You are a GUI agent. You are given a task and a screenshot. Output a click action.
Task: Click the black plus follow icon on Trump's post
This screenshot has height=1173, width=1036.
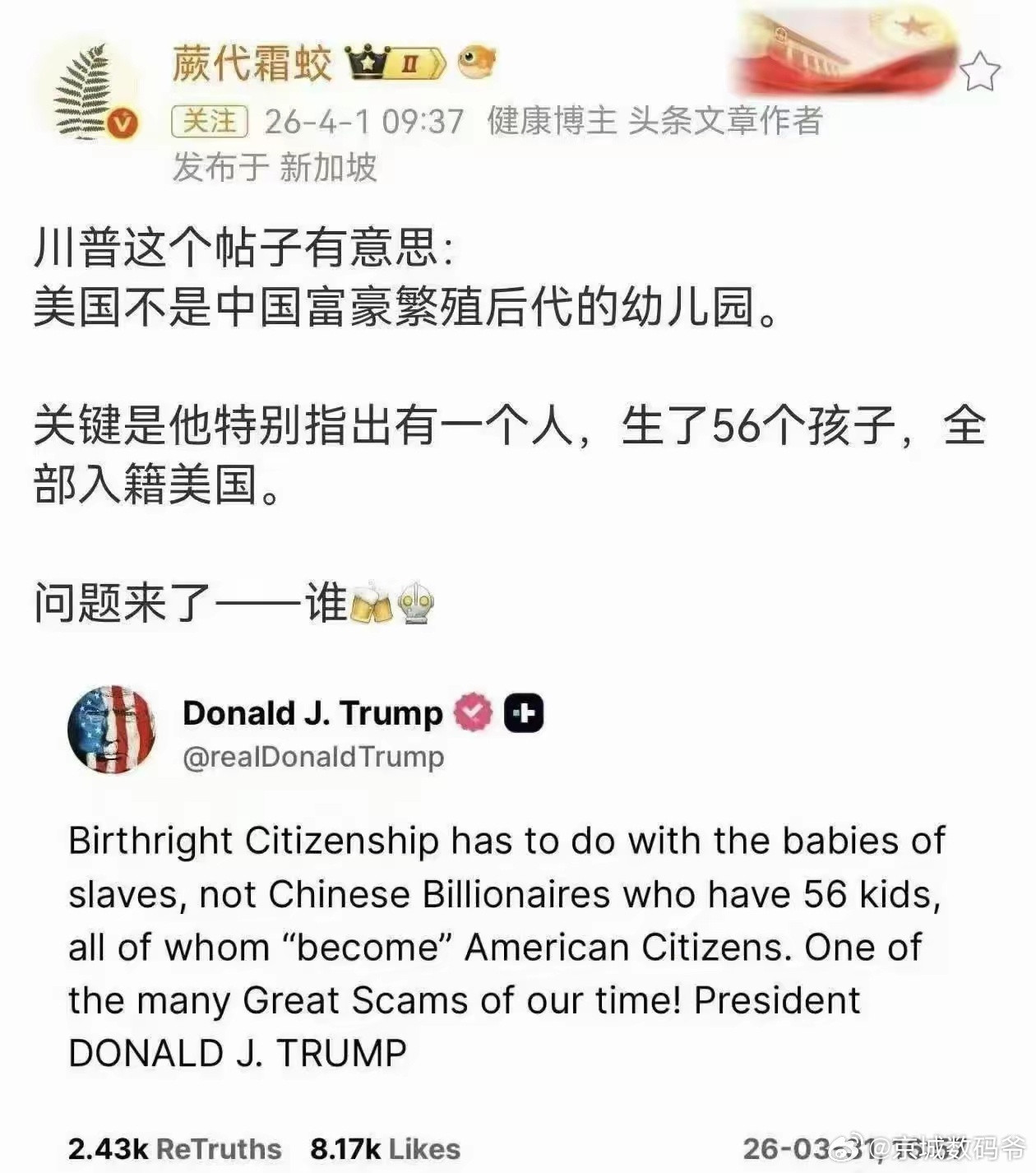point(525,712)
